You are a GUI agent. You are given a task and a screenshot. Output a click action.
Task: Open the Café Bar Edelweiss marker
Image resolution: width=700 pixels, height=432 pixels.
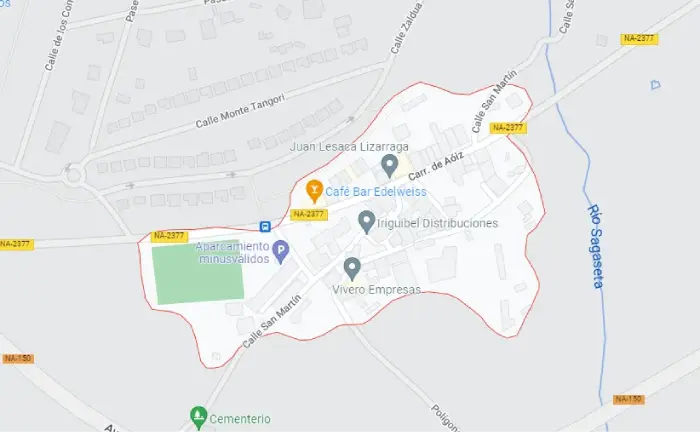314,189
